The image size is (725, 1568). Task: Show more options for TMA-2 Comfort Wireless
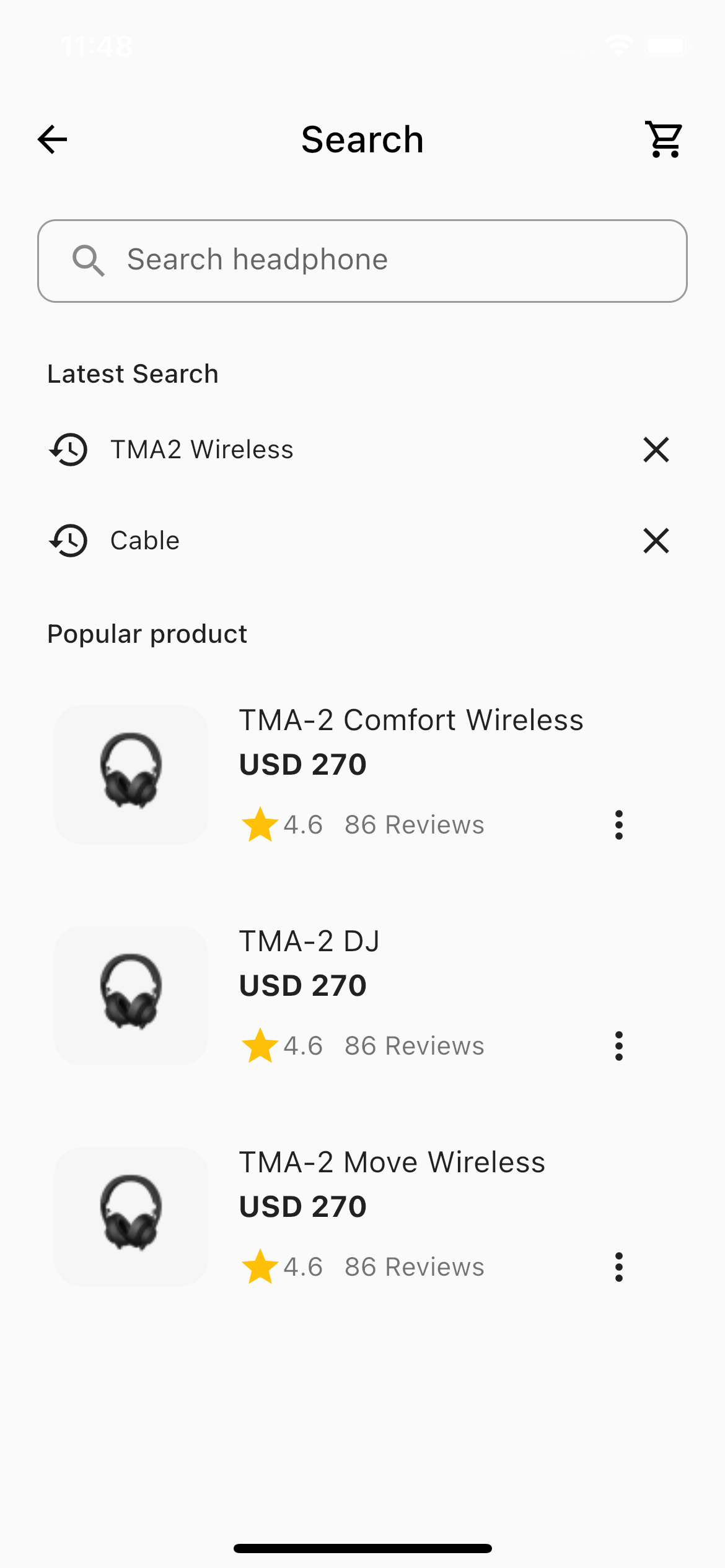click(618, 825)
